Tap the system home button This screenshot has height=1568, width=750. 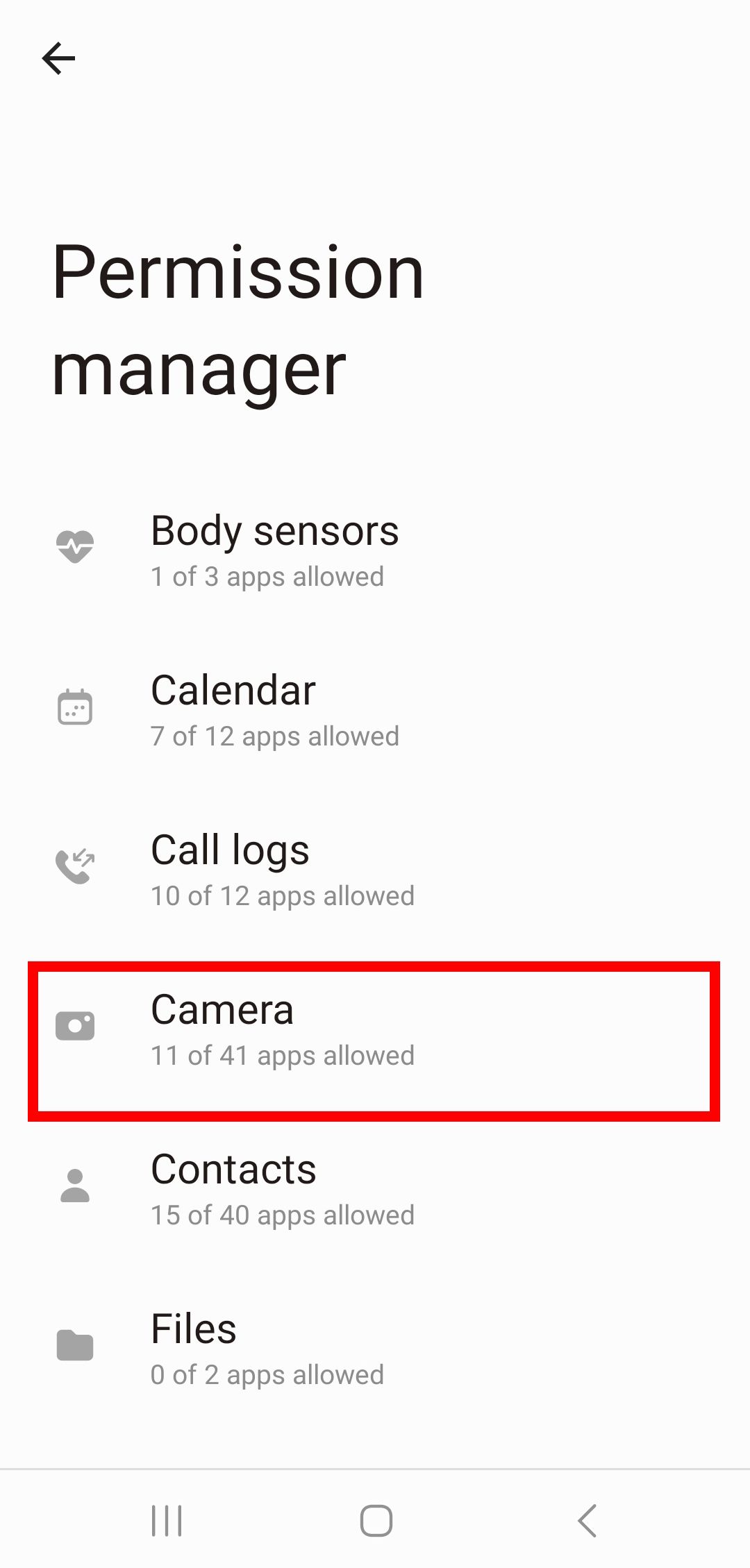[x=376, y=1521]
